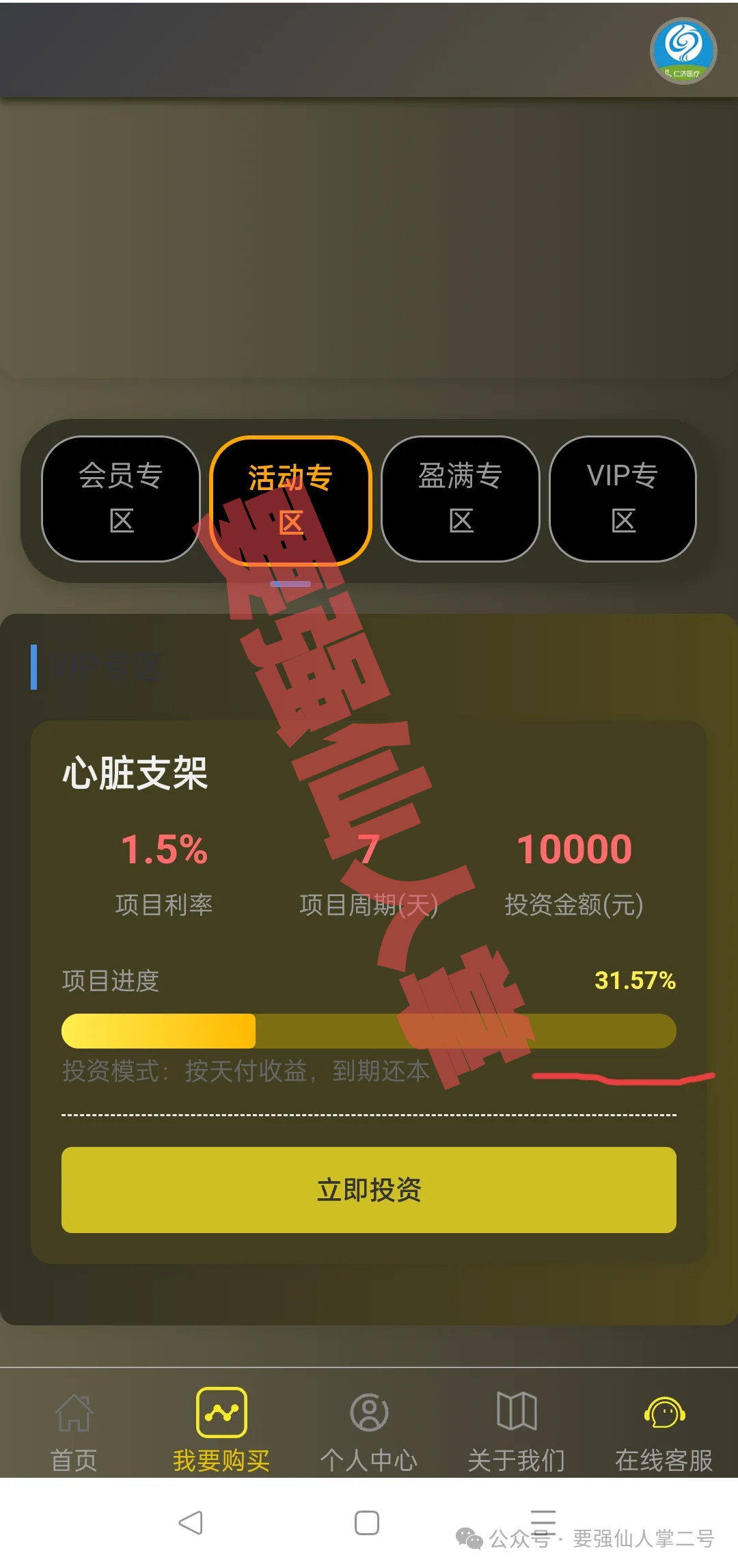Go to the 首页 tab

pyautogui.click(x=74, y=1430)
